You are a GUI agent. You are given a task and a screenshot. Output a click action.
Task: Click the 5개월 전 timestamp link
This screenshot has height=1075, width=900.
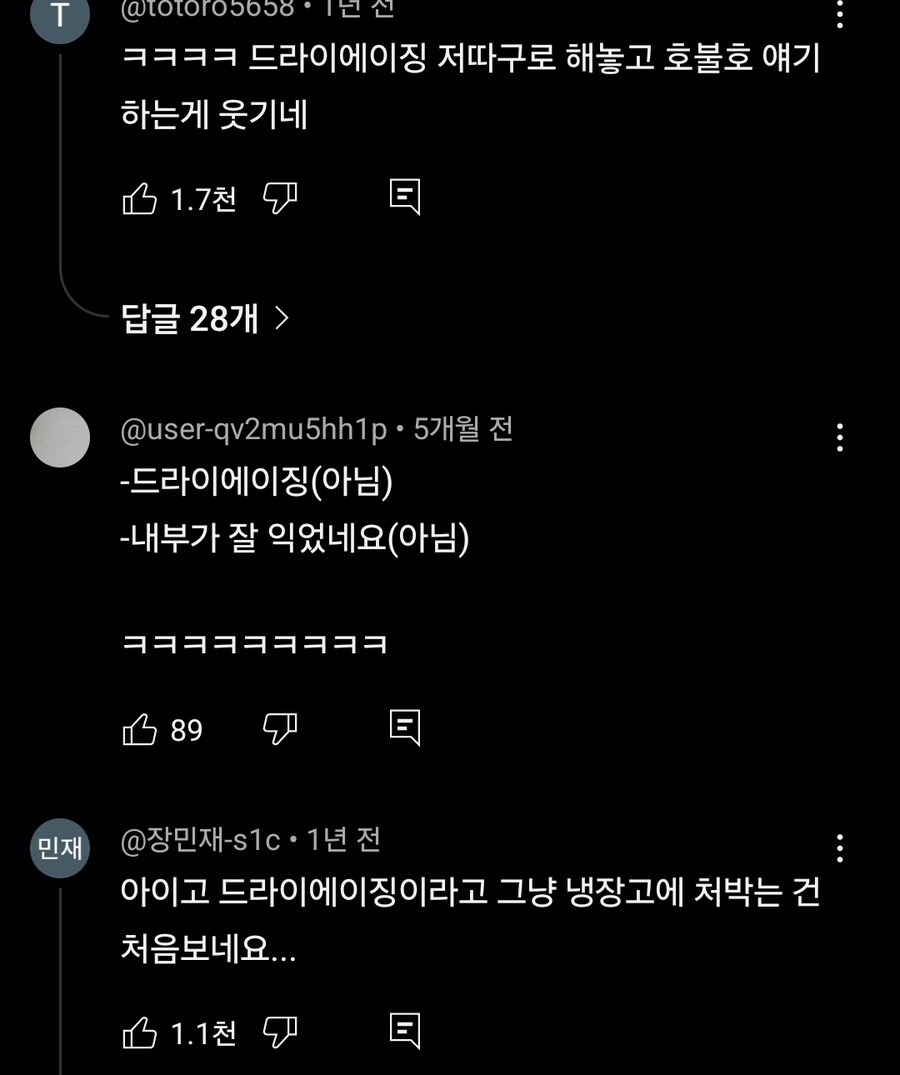[x=465, y=428]
